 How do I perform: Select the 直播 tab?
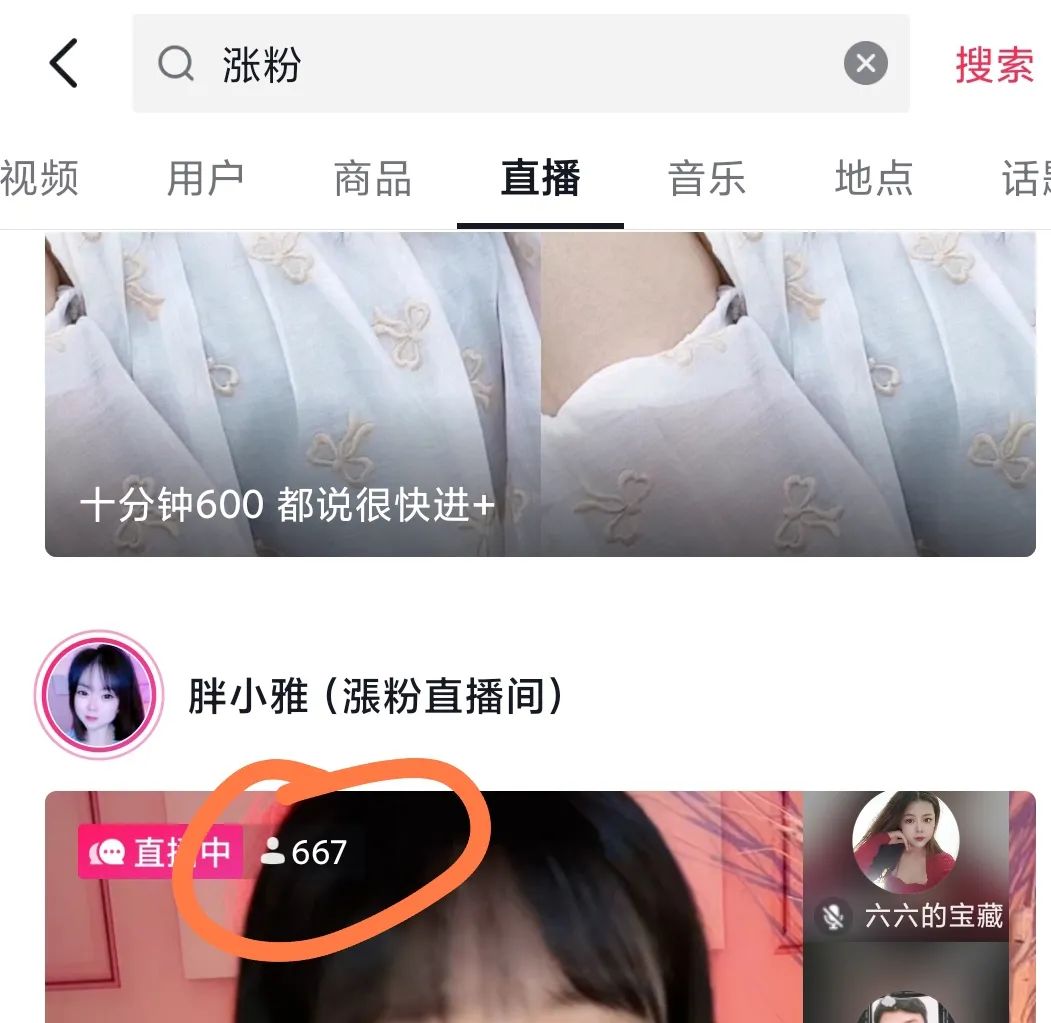click(x=540, y=179)
